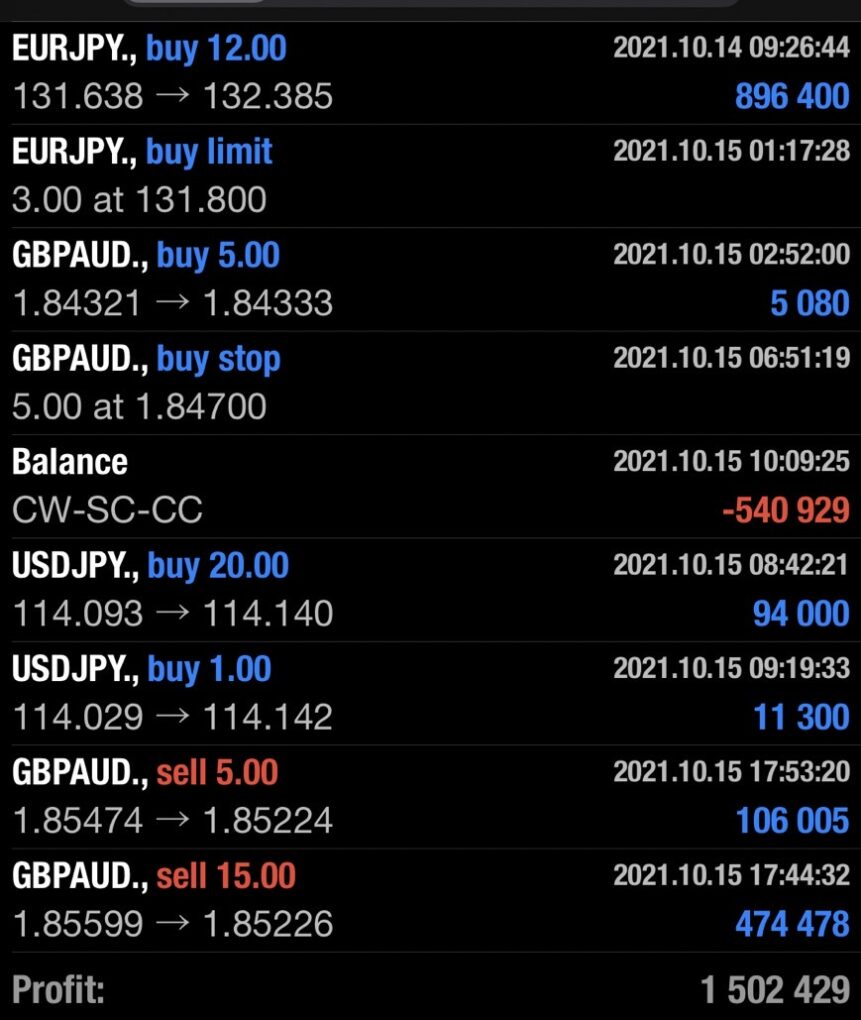
Task: Expand the EURJPY buy 12.00 trade
Action: point(430,72)
